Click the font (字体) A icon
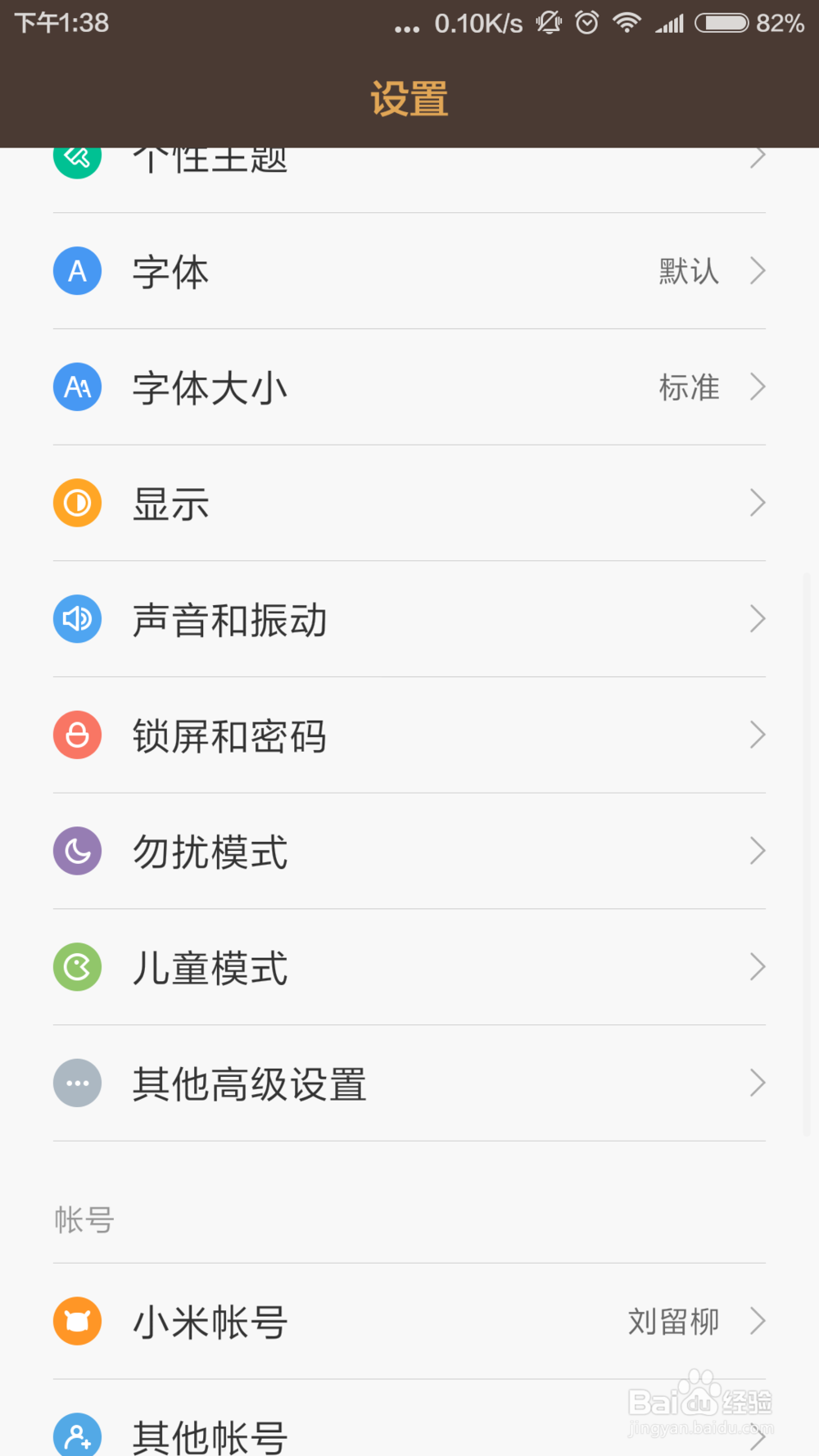 77,270
